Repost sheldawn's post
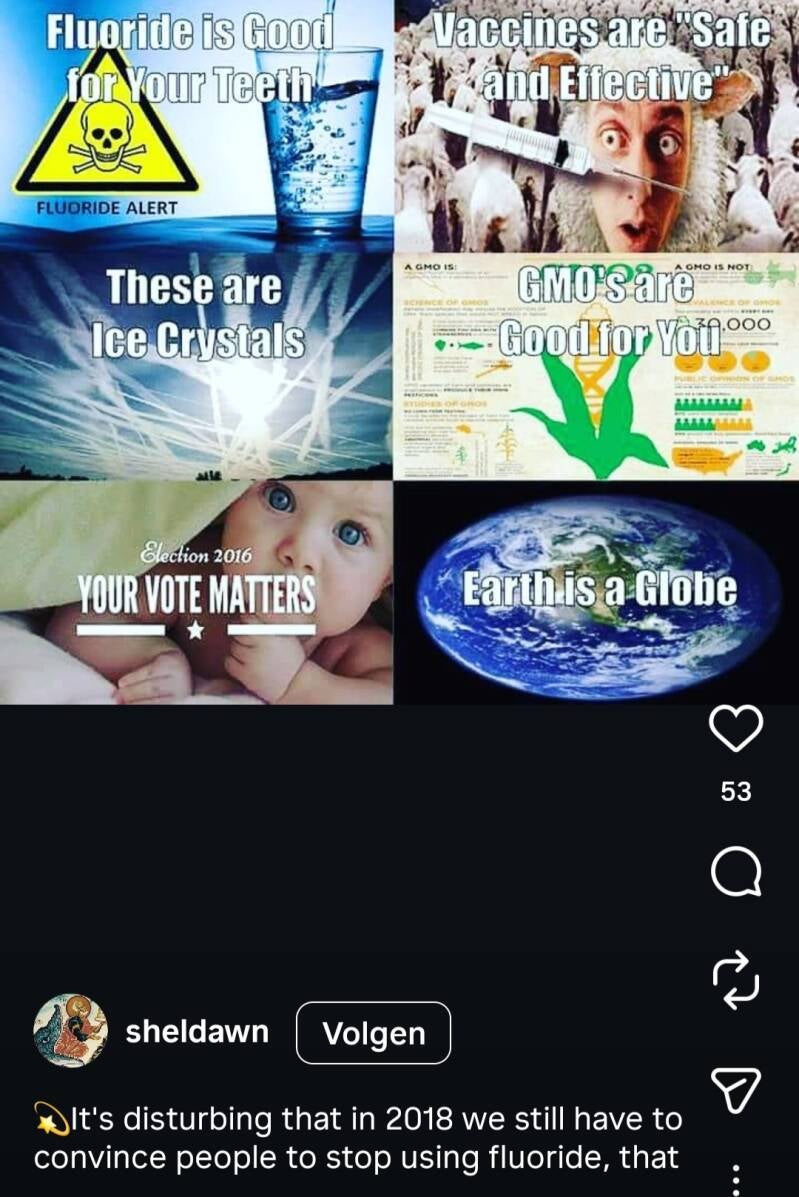This screenshot has height=1197, width=799. 736,980
